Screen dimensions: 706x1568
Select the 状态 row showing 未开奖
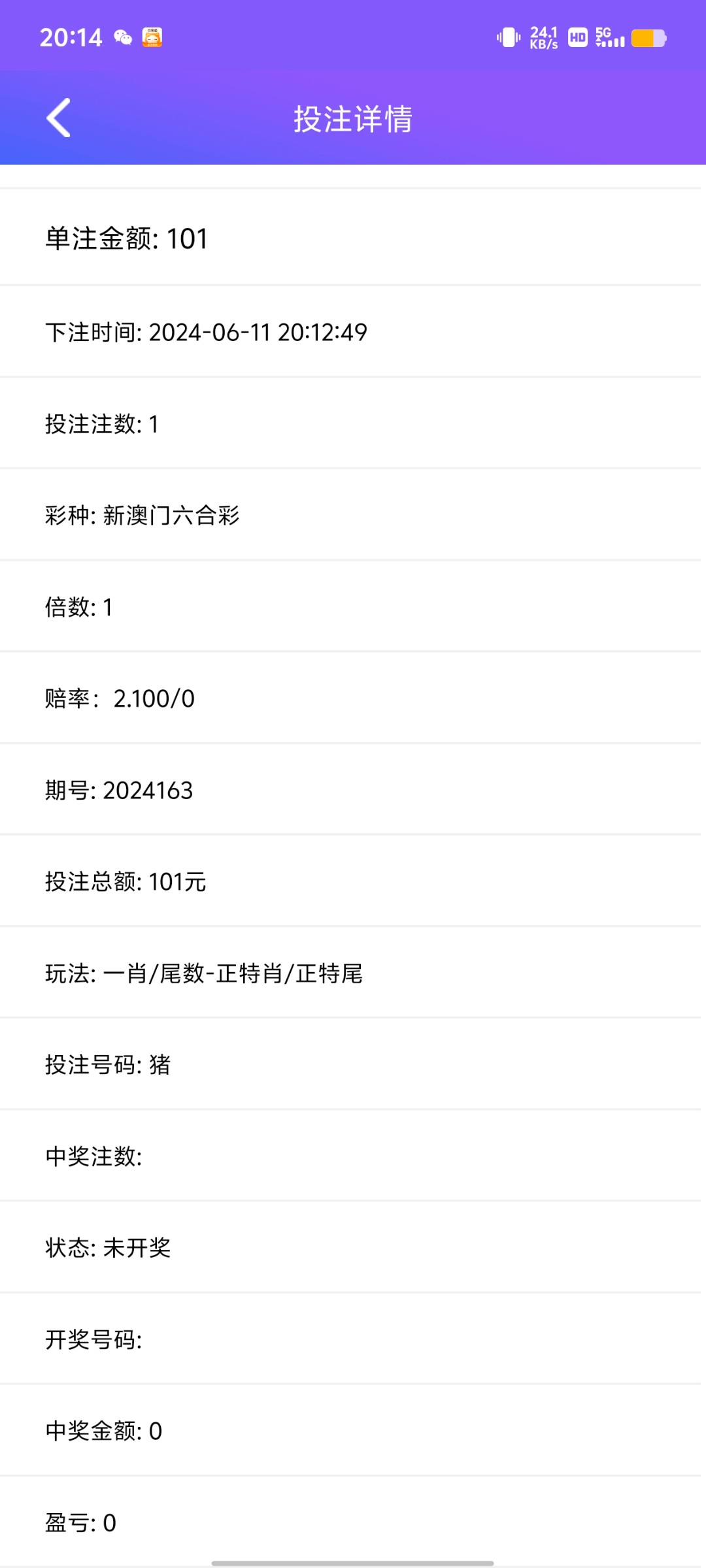click(353, 1247)
